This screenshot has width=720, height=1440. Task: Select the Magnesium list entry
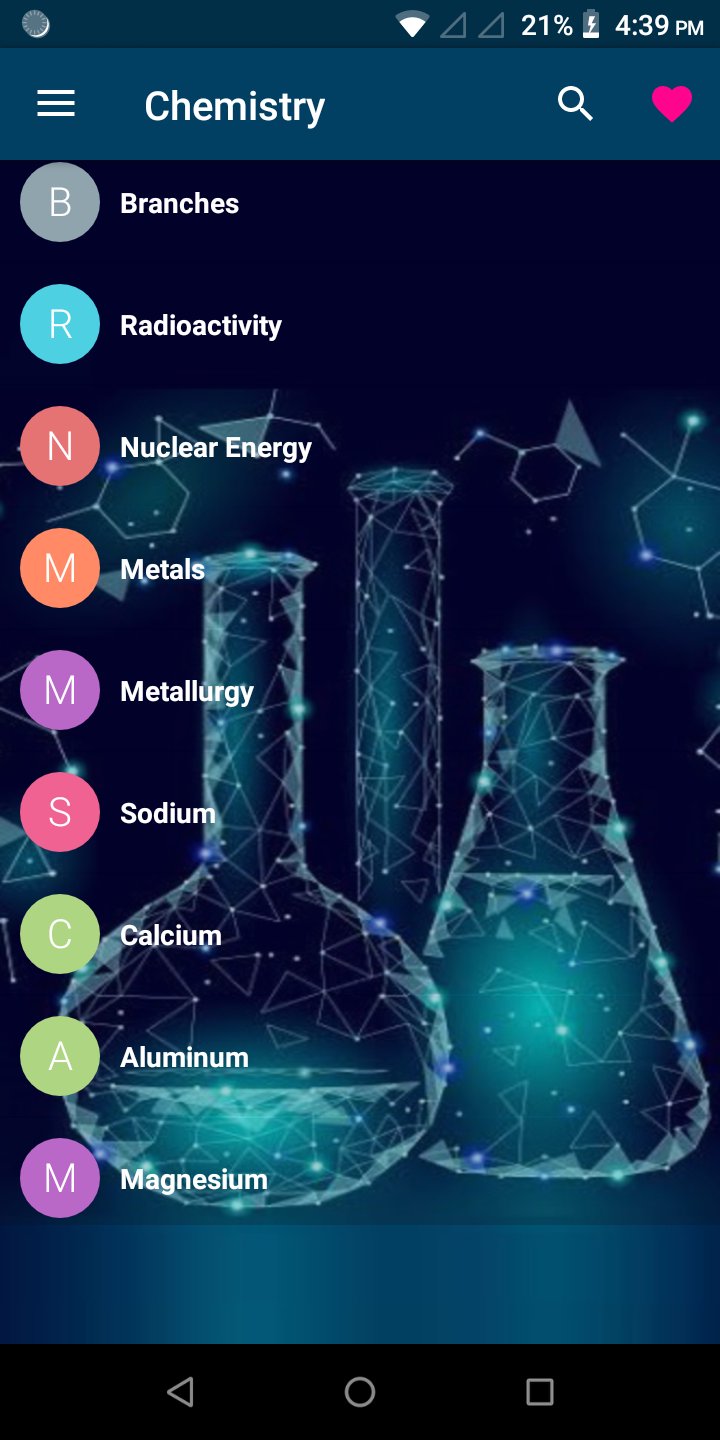click(x=193, y=1178)
